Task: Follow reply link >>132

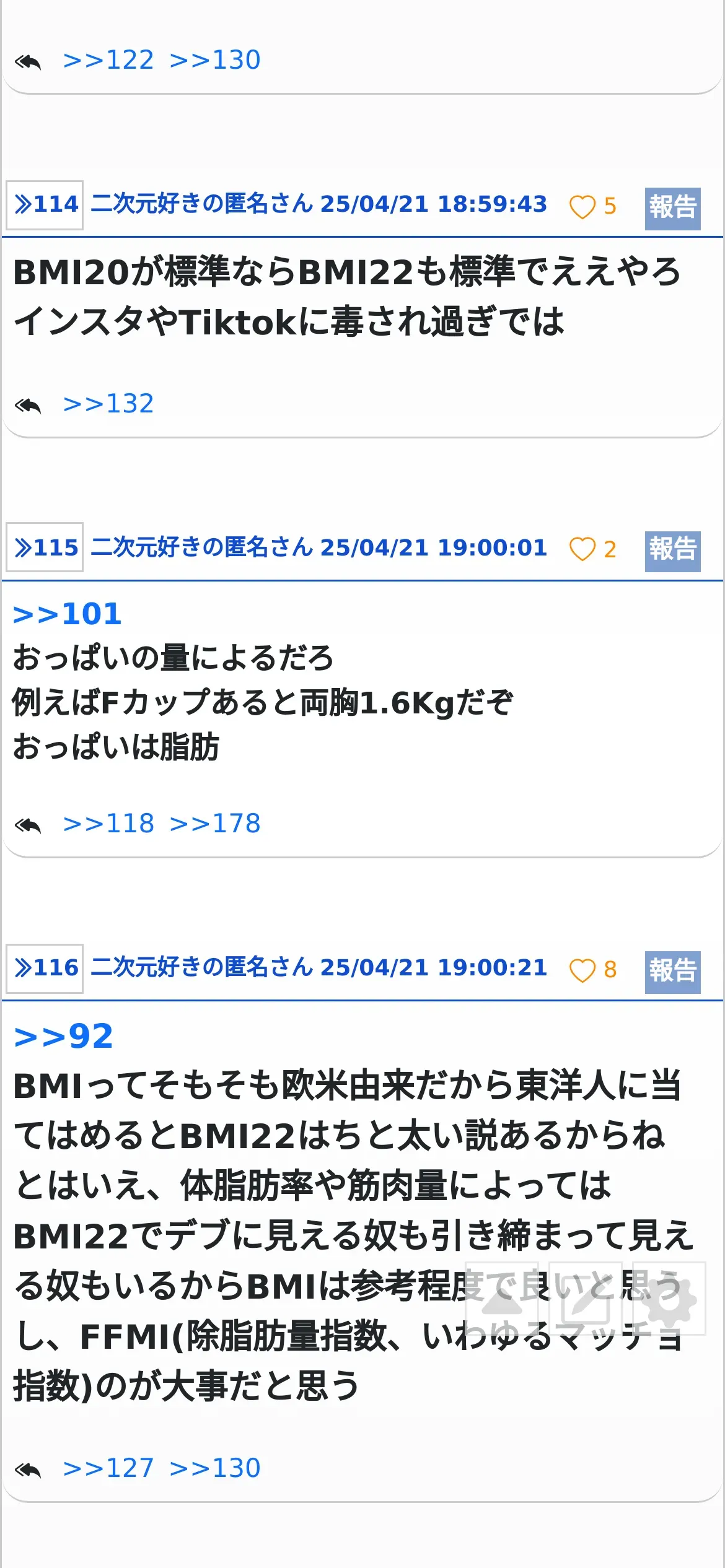Action: 108,404
